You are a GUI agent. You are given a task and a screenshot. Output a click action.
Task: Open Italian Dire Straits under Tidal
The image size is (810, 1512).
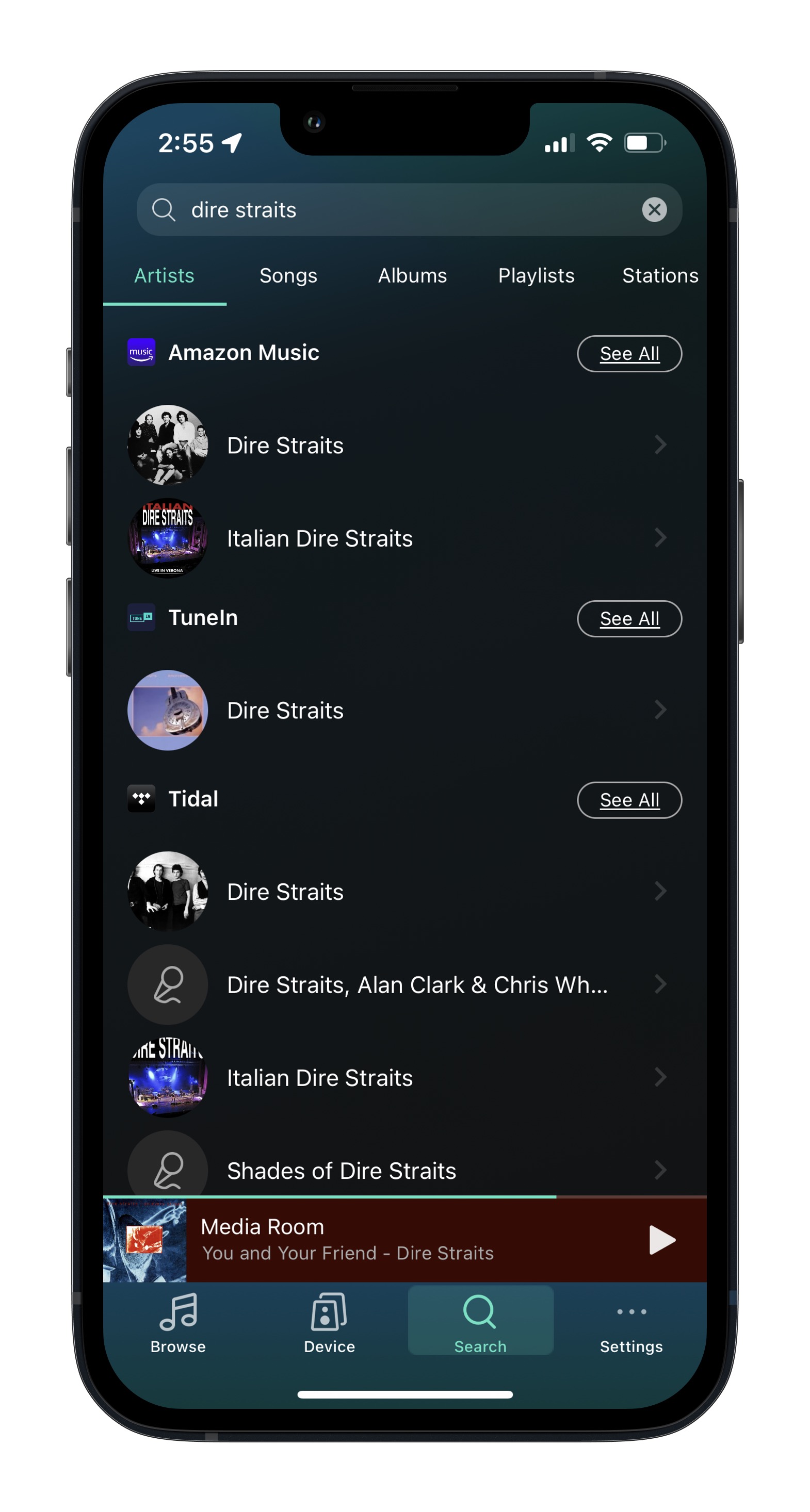click(x=404, y=1077)
